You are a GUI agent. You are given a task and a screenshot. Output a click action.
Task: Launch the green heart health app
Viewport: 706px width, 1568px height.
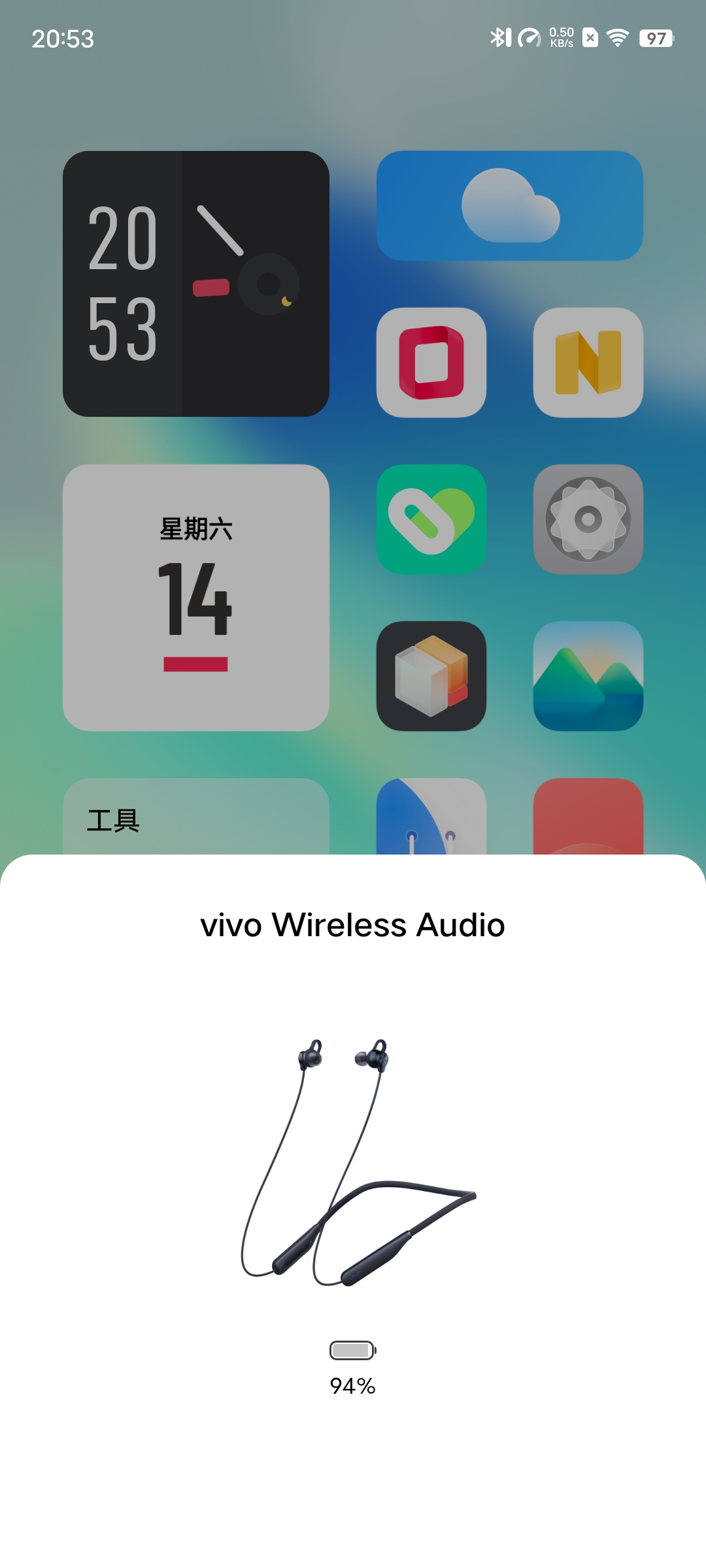(x=431, y=519)
